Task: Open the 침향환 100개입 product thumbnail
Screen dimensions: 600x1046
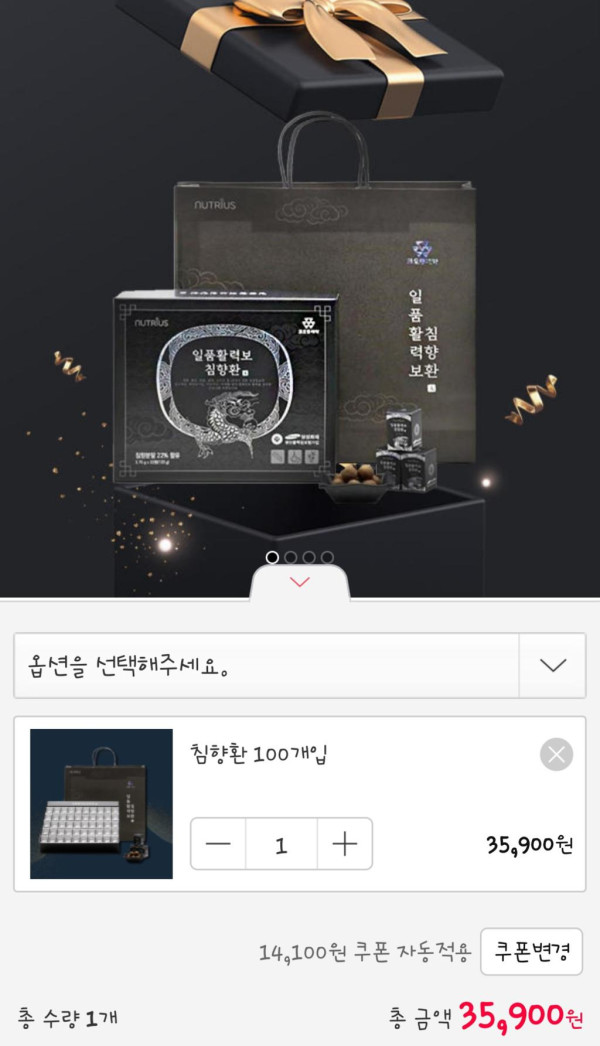Action: pos(101,804)
